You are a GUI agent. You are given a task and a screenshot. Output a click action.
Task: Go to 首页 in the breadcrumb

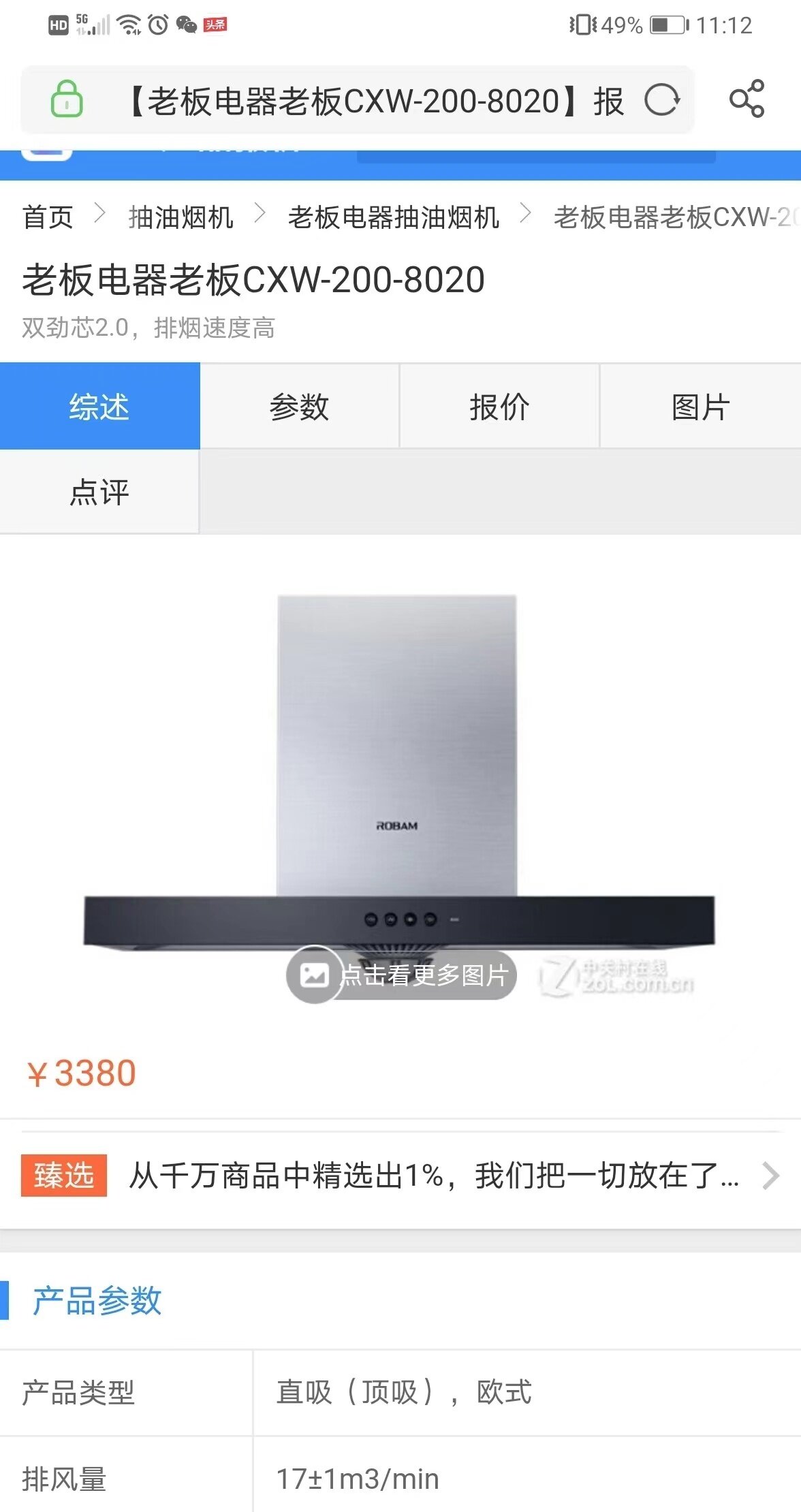(x=48, y=217)
